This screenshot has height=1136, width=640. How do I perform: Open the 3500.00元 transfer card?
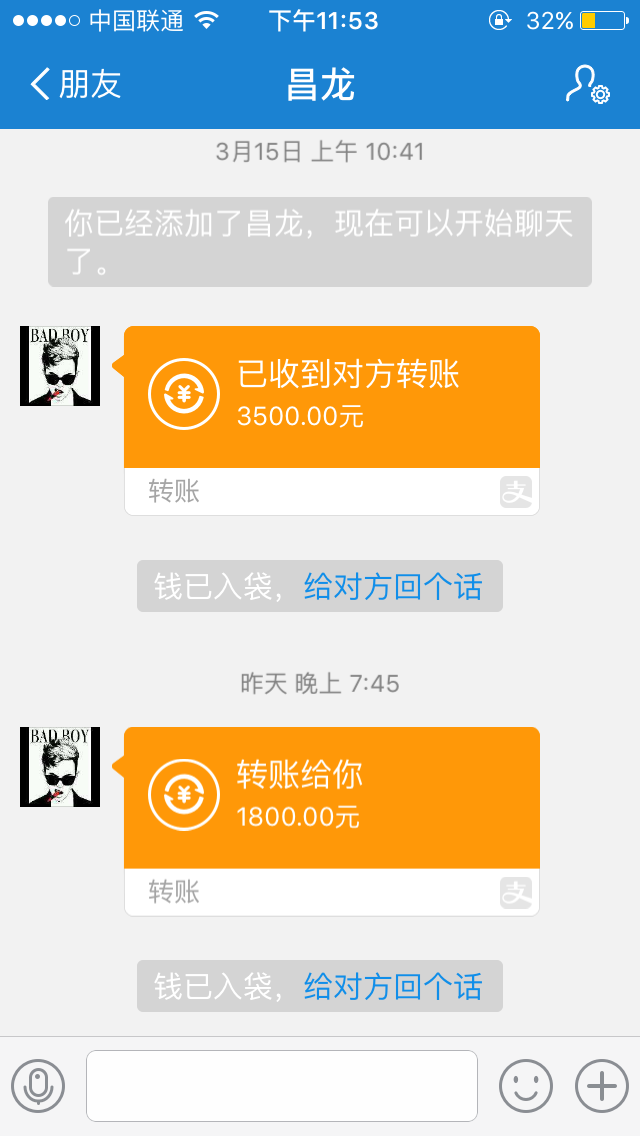[x=331, y=398]
